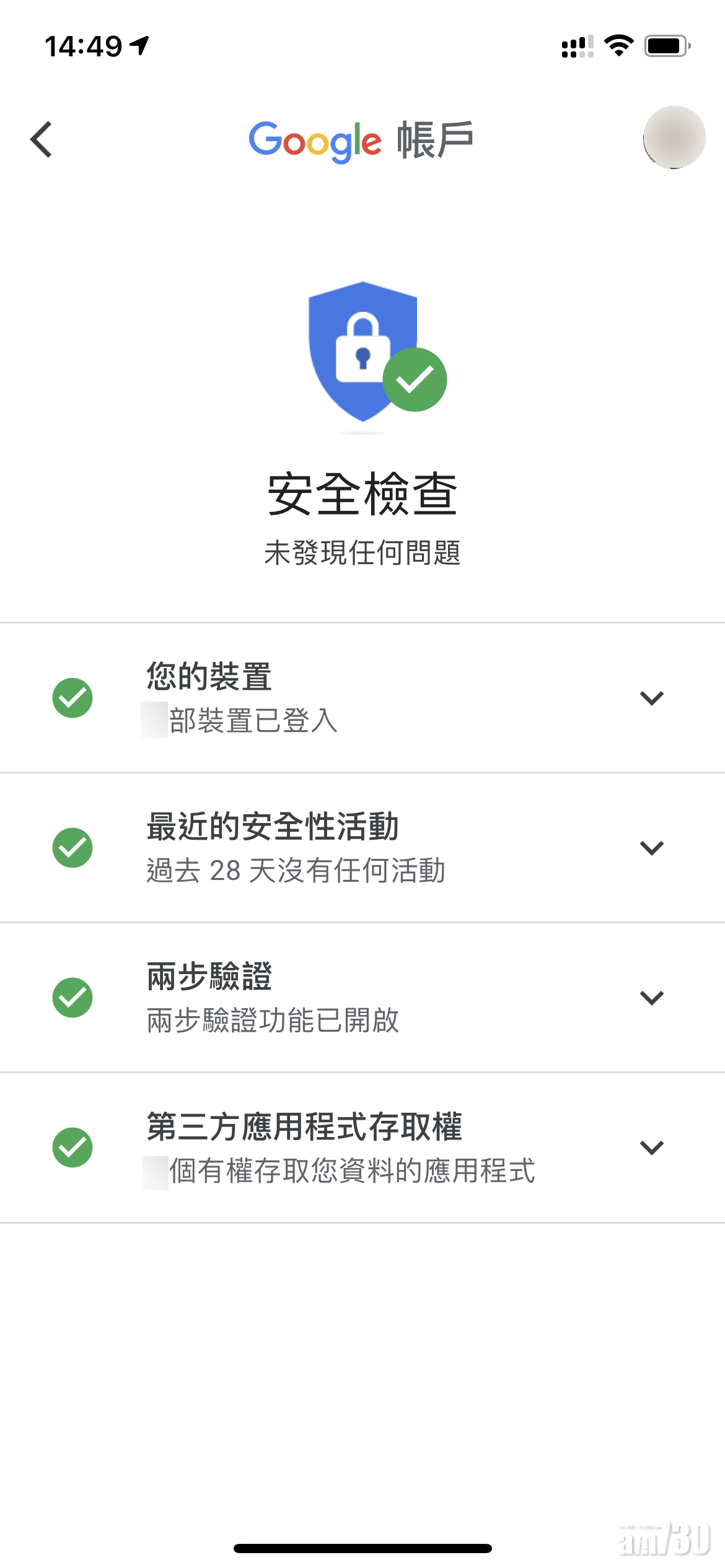Go back using the top-left arrow
This screenshot has width=725, height=1568.
(41, 139)
